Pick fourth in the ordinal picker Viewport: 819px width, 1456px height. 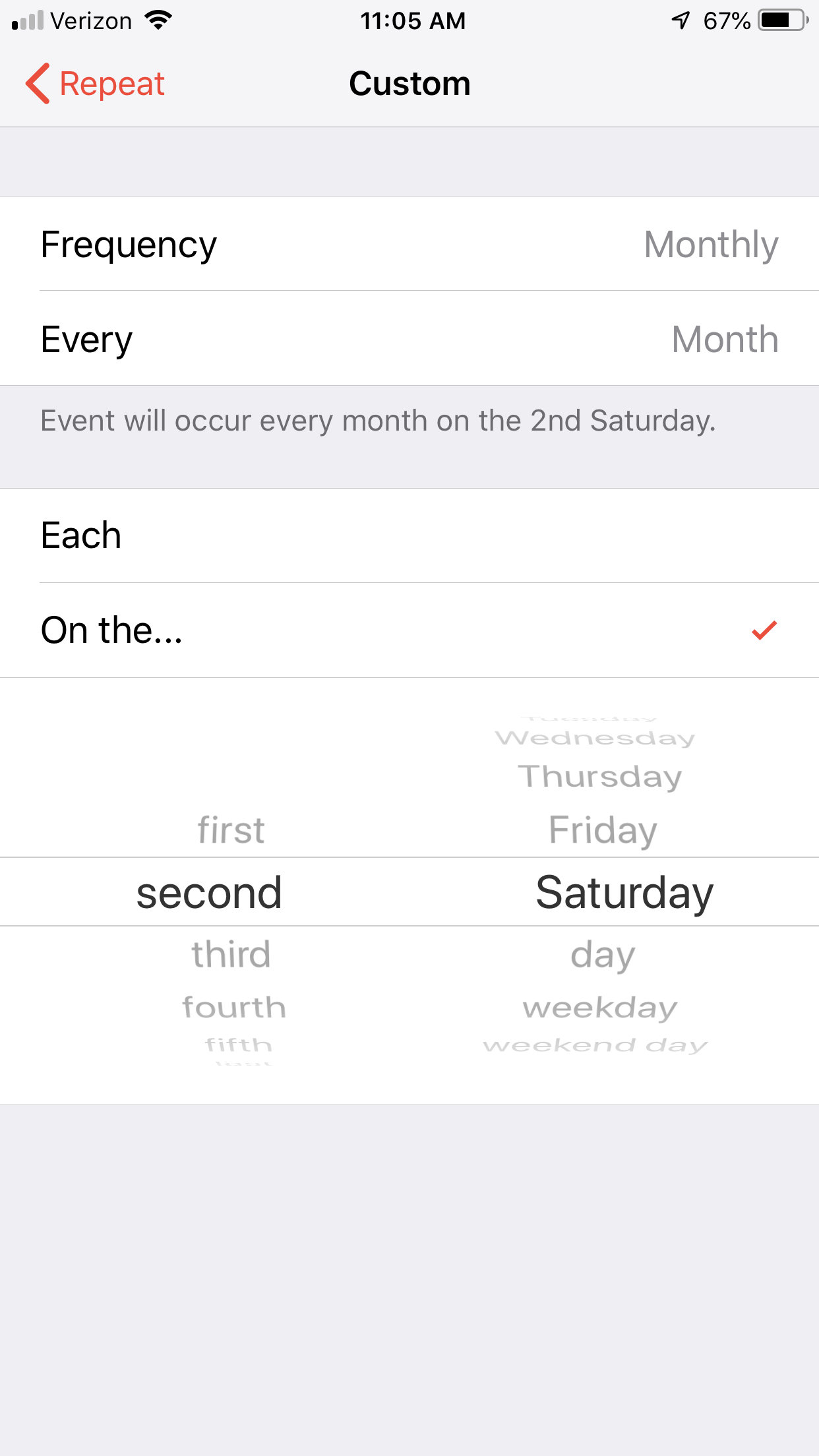pos(234,1007)
